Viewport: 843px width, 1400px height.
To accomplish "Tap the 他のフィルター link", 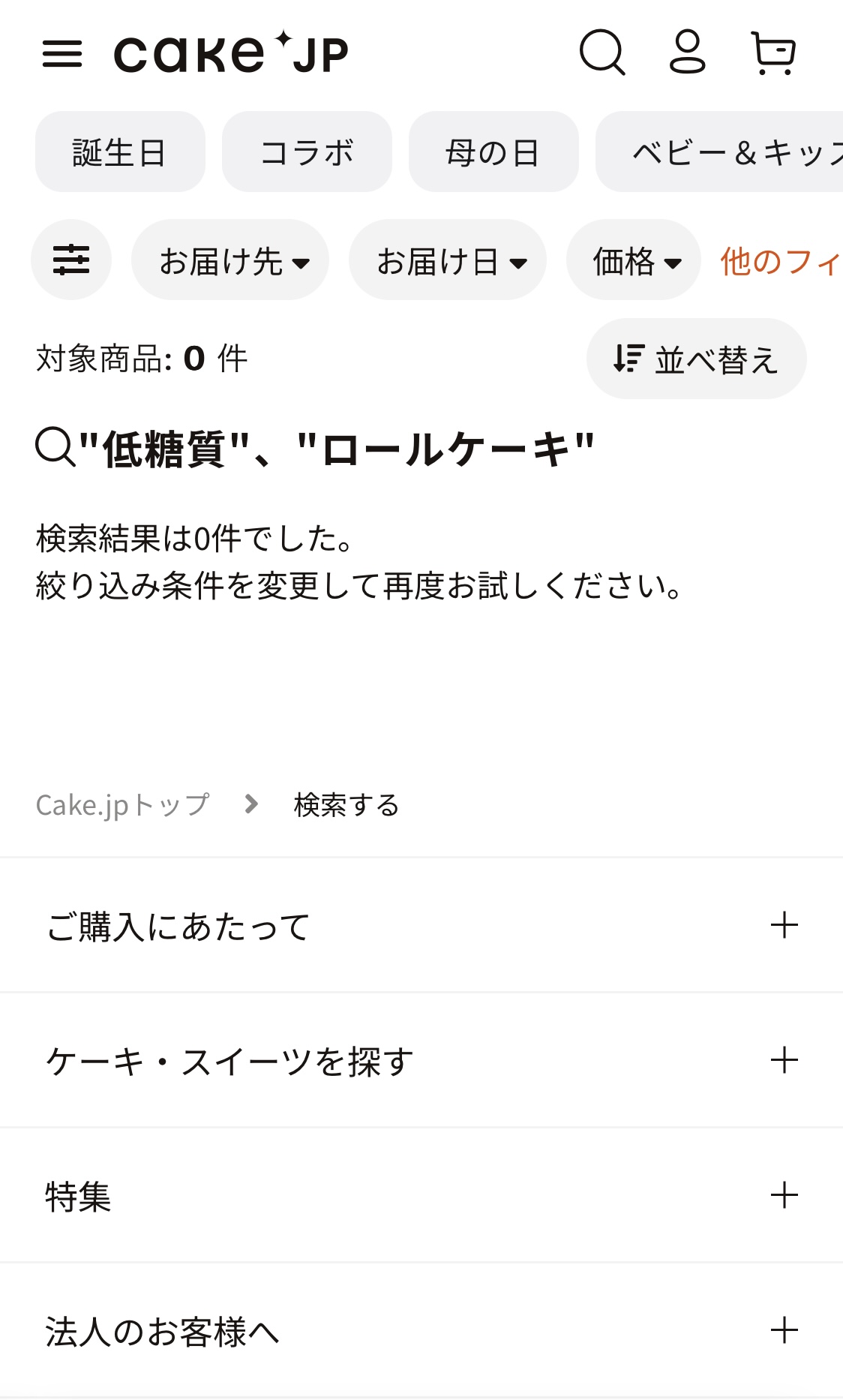I will pyautogui.click(x=780, y=262).
